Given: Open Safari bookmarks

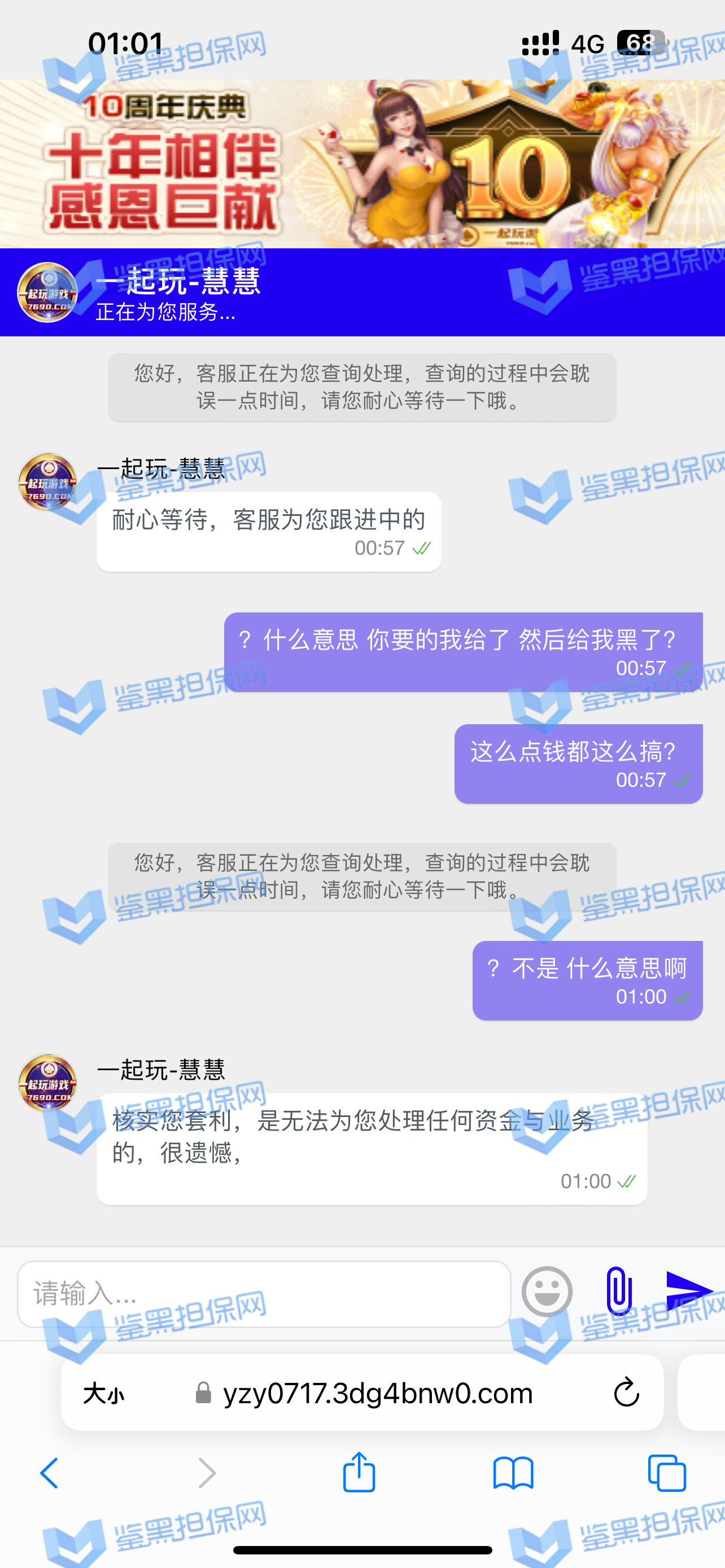Looking at the screenshot, I should [x=513, y=1474].
